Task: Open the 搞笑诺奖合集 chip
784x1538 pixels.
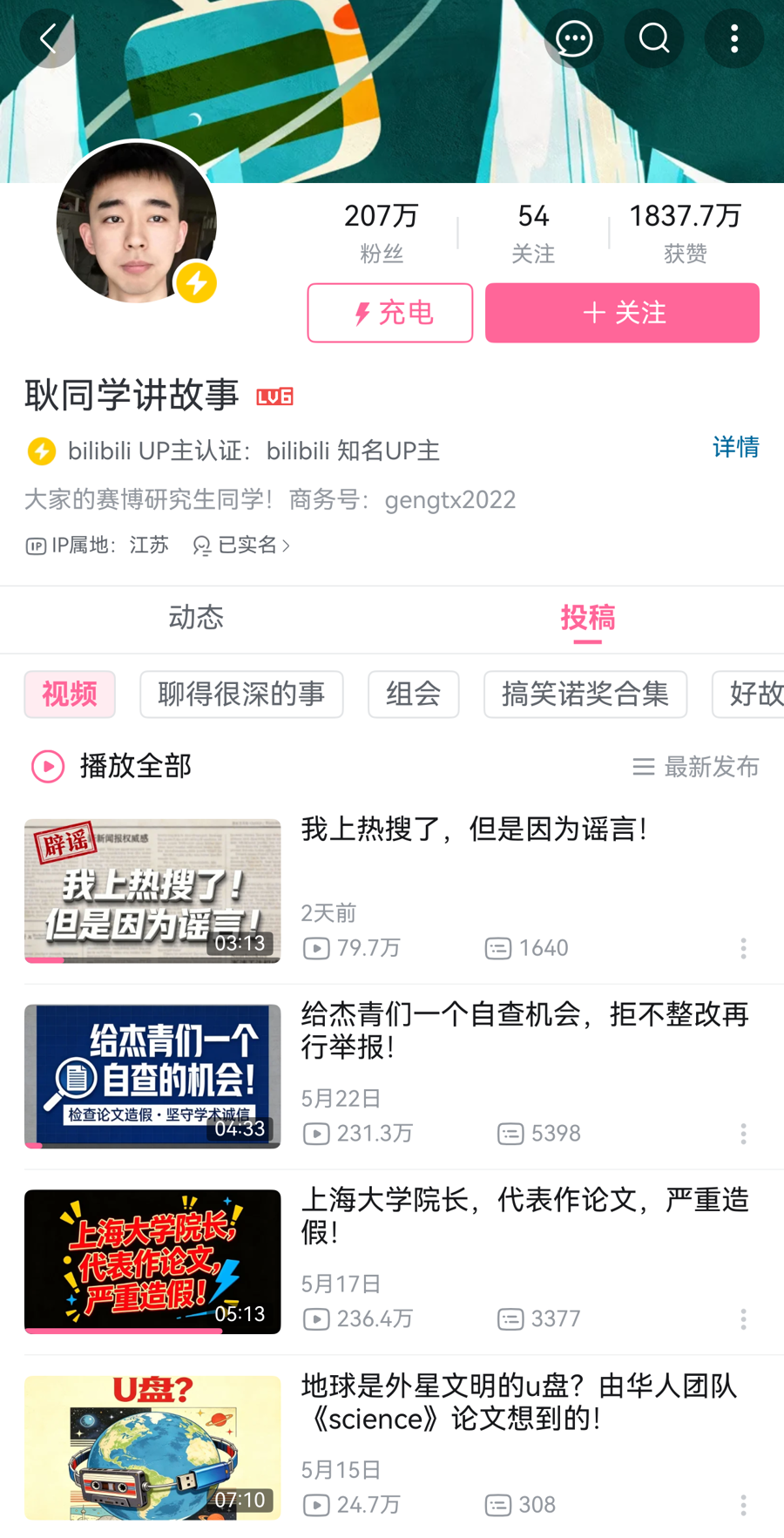Action: pyautogui.click(x=585, y=694)
